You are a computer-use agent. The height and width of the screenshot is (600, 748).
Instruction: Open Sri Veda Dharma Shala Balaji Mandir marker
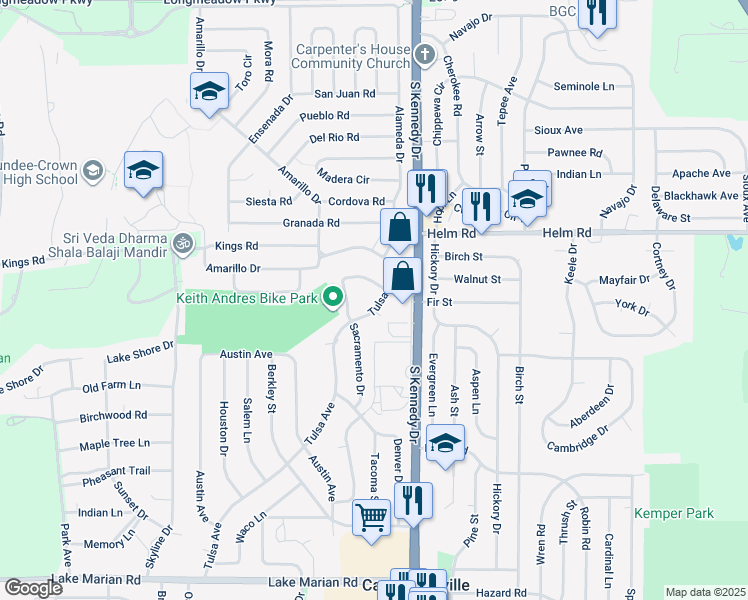click(183, 242)
